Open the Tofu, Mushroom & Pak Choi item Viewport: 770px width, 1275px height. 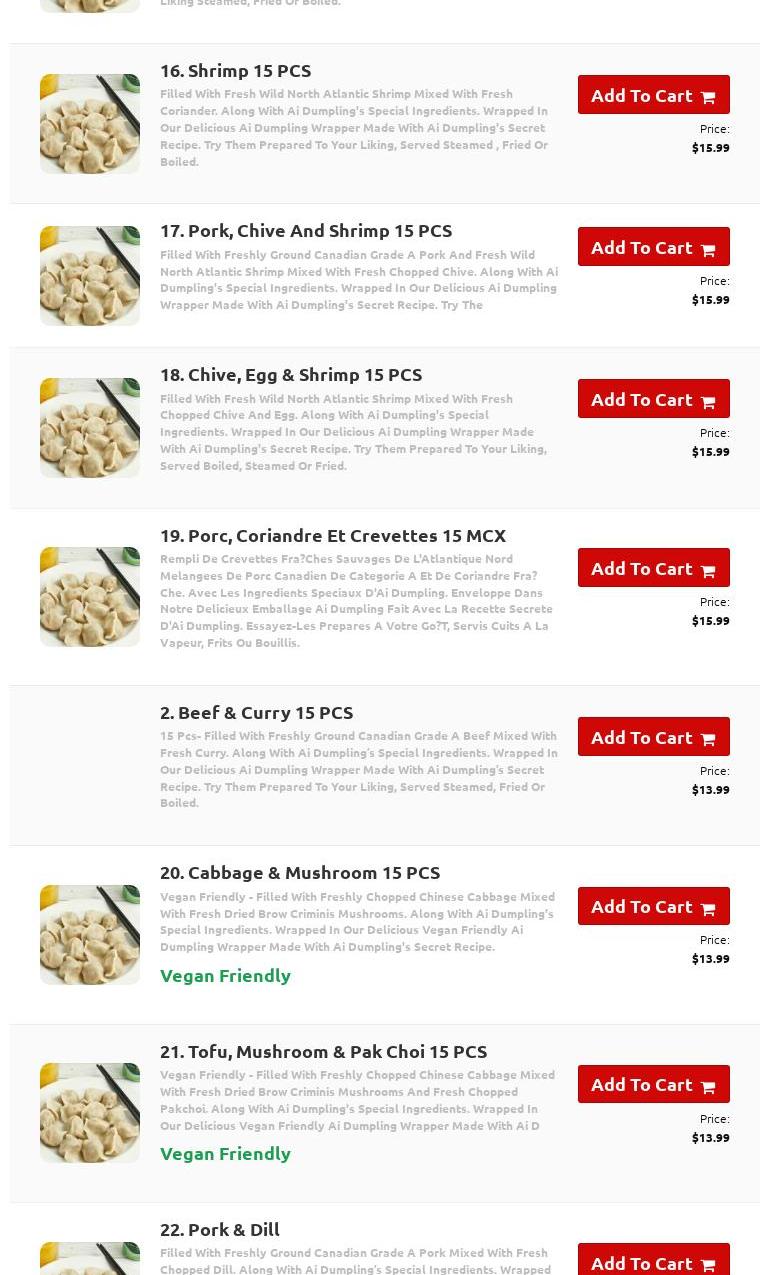click(x=323, y=1051)
